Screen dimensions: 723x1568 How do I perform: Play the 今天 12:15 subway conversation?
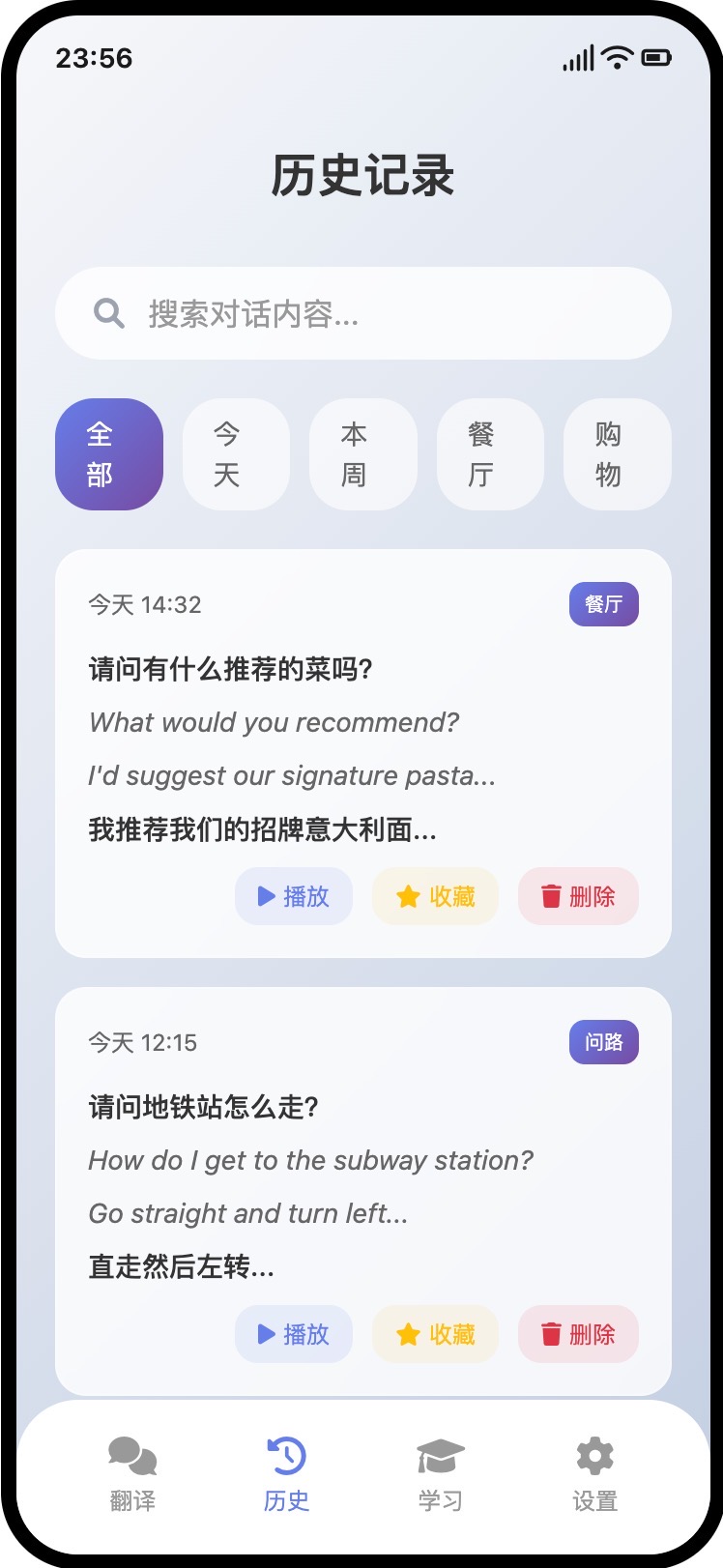tap(294, 1334)
